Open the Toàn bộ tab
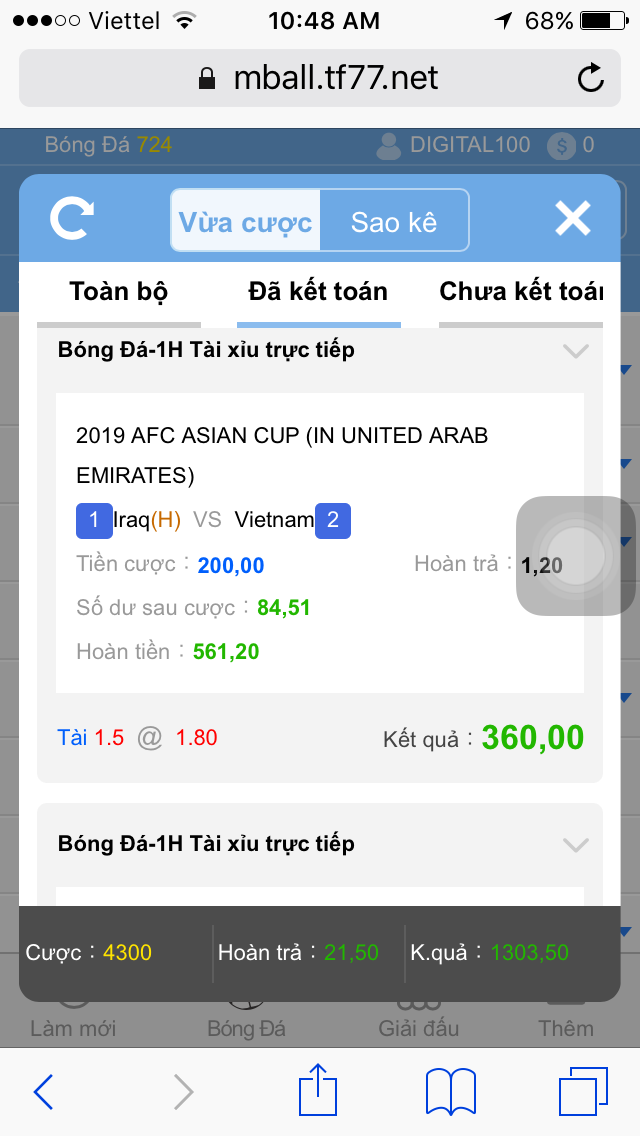 (x=119, y=292)
